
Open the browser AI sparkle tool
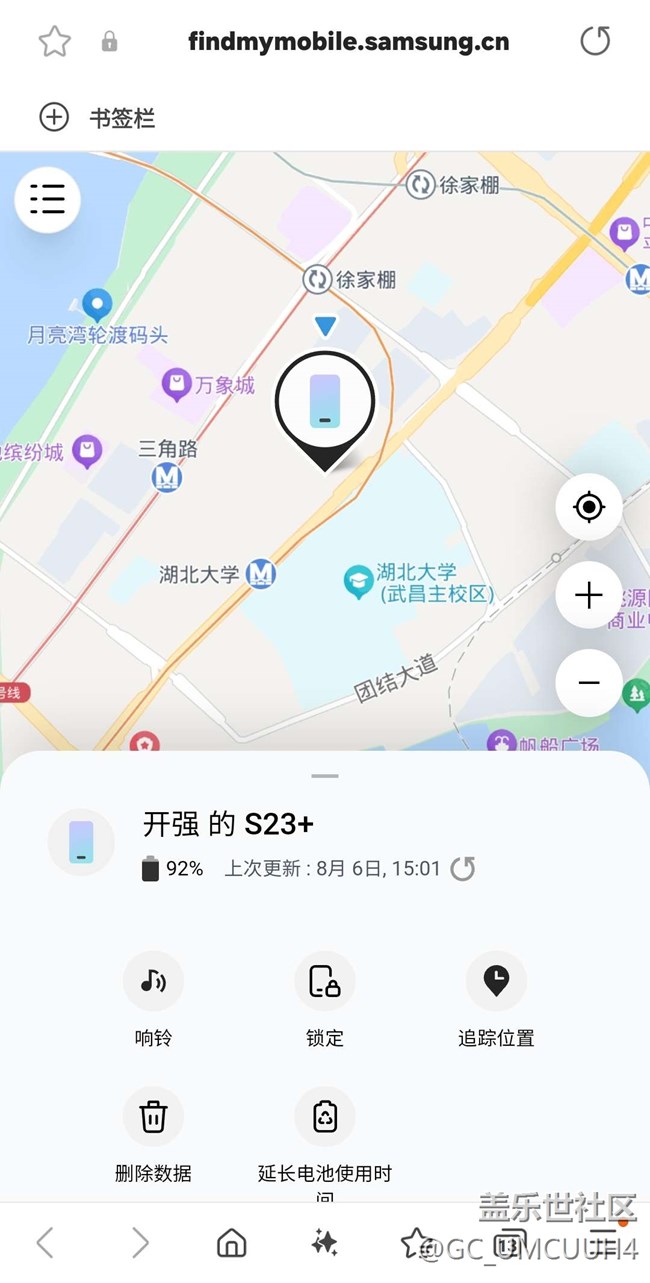point(324,1243)
